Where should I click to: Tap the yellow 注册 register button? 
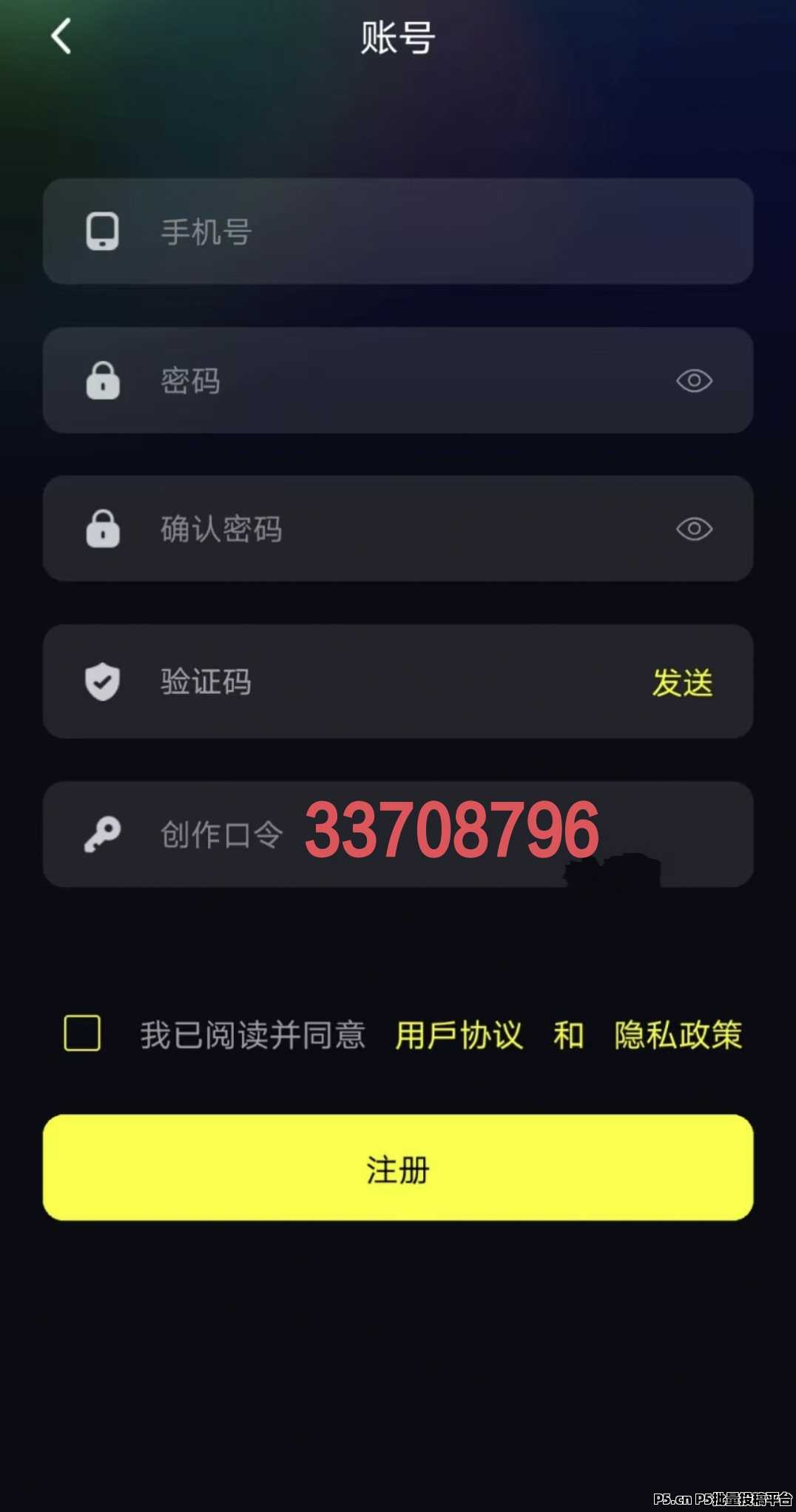(x=398, y=1168)
